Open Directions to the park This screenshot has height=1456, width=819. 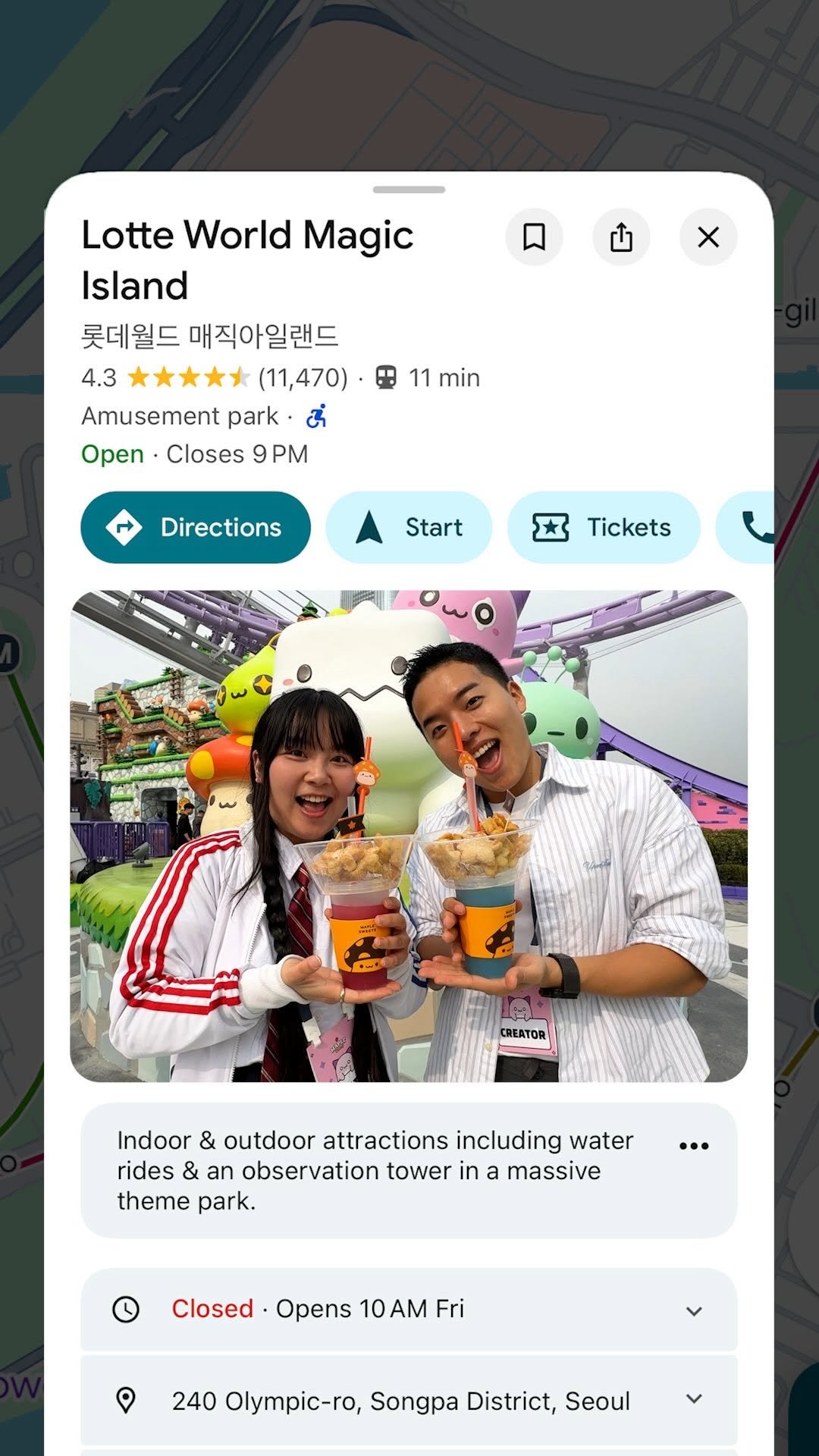pos(195,527)
